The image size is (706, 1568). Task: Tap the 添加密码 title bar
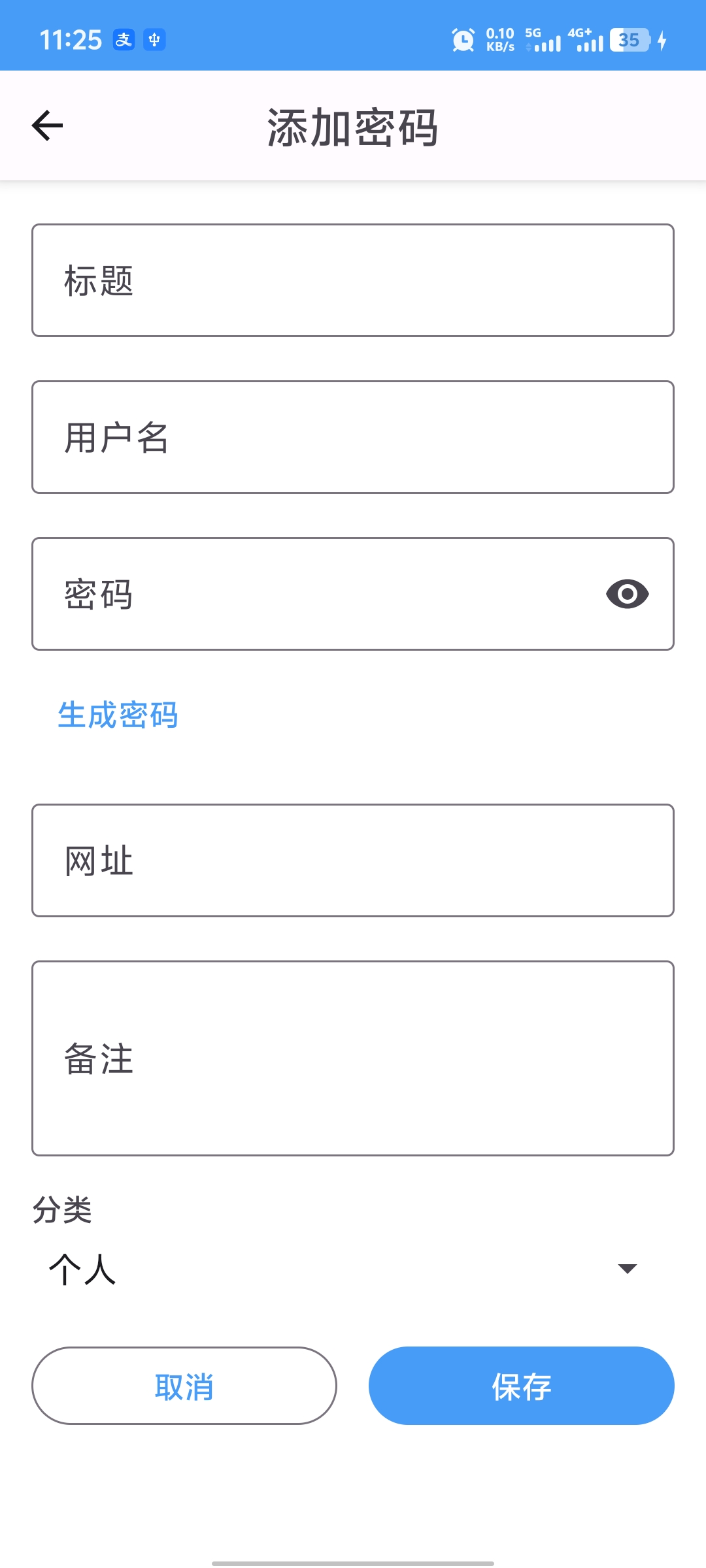point(353,126)
